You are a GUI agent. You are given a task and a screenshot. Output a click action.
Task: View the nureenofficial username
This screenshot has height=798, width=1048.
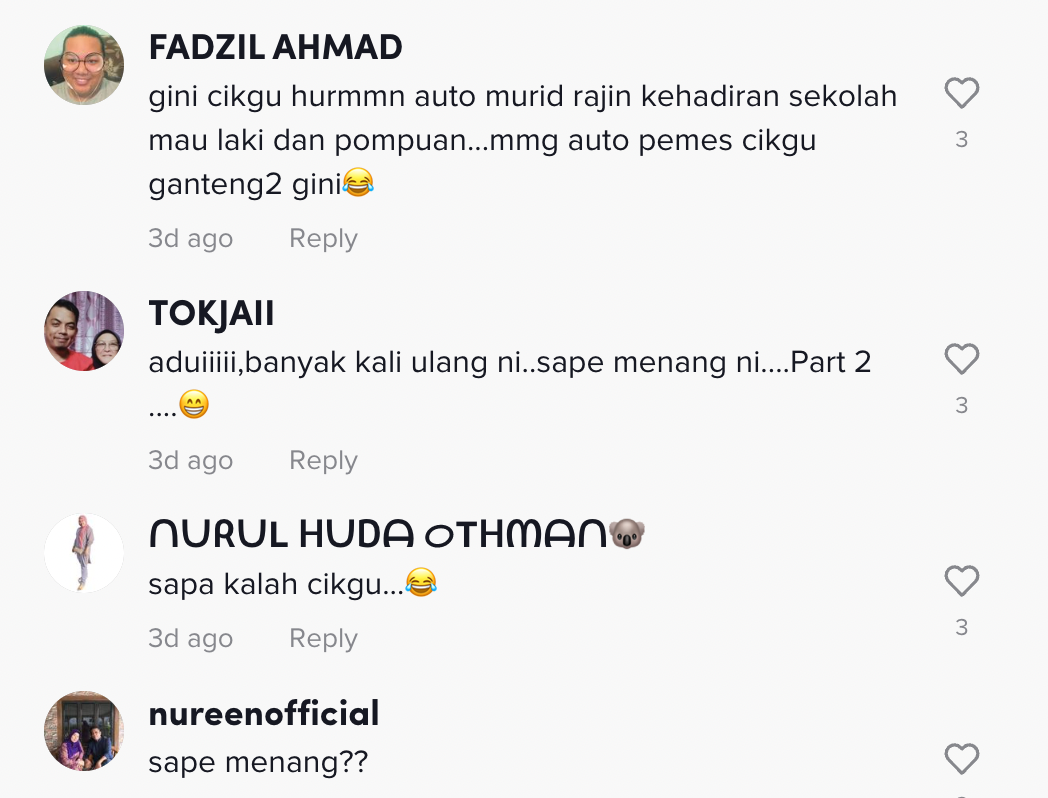pos(264,714)
